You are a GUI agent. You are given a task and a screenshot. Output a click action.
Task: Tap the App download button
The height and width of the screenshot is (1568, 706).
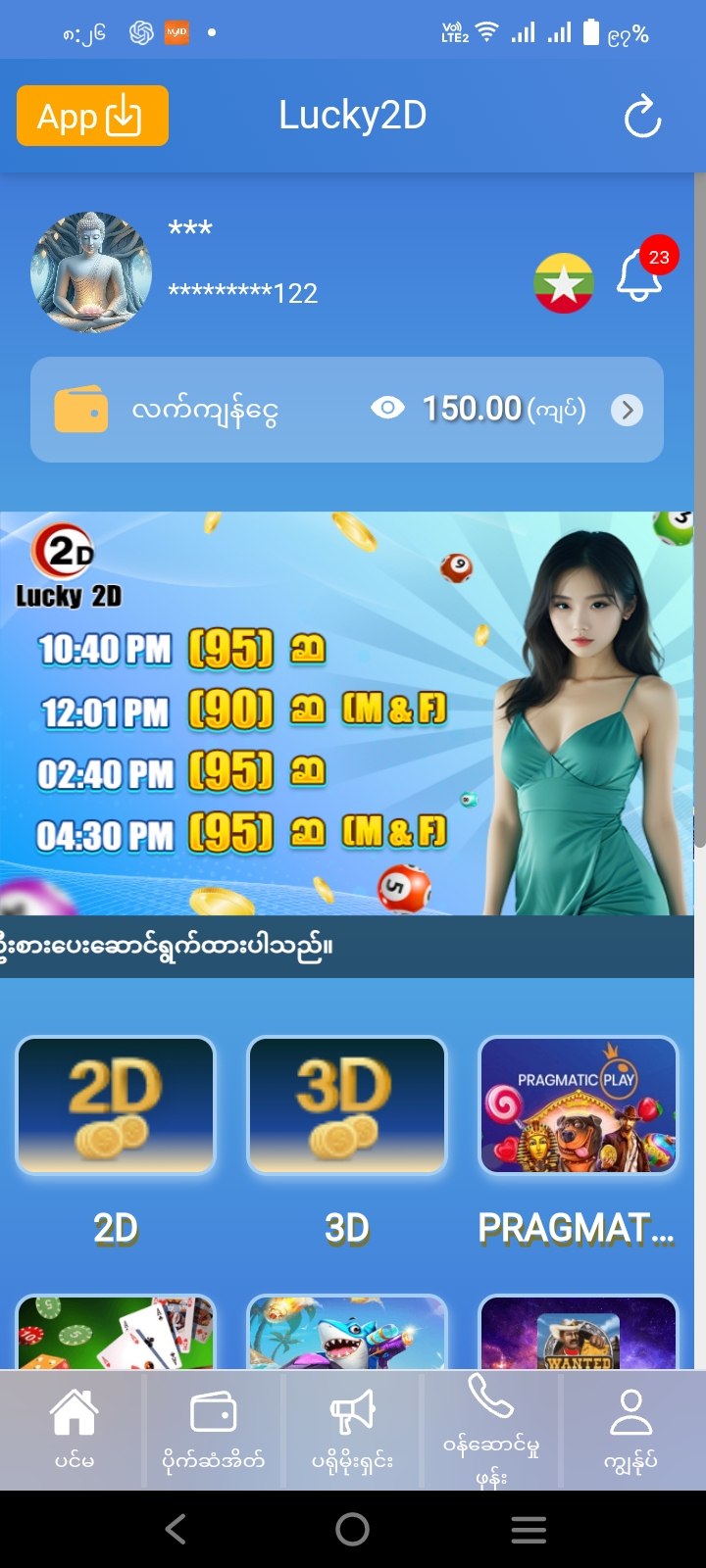pyautogui.click(x=92, y=117)
